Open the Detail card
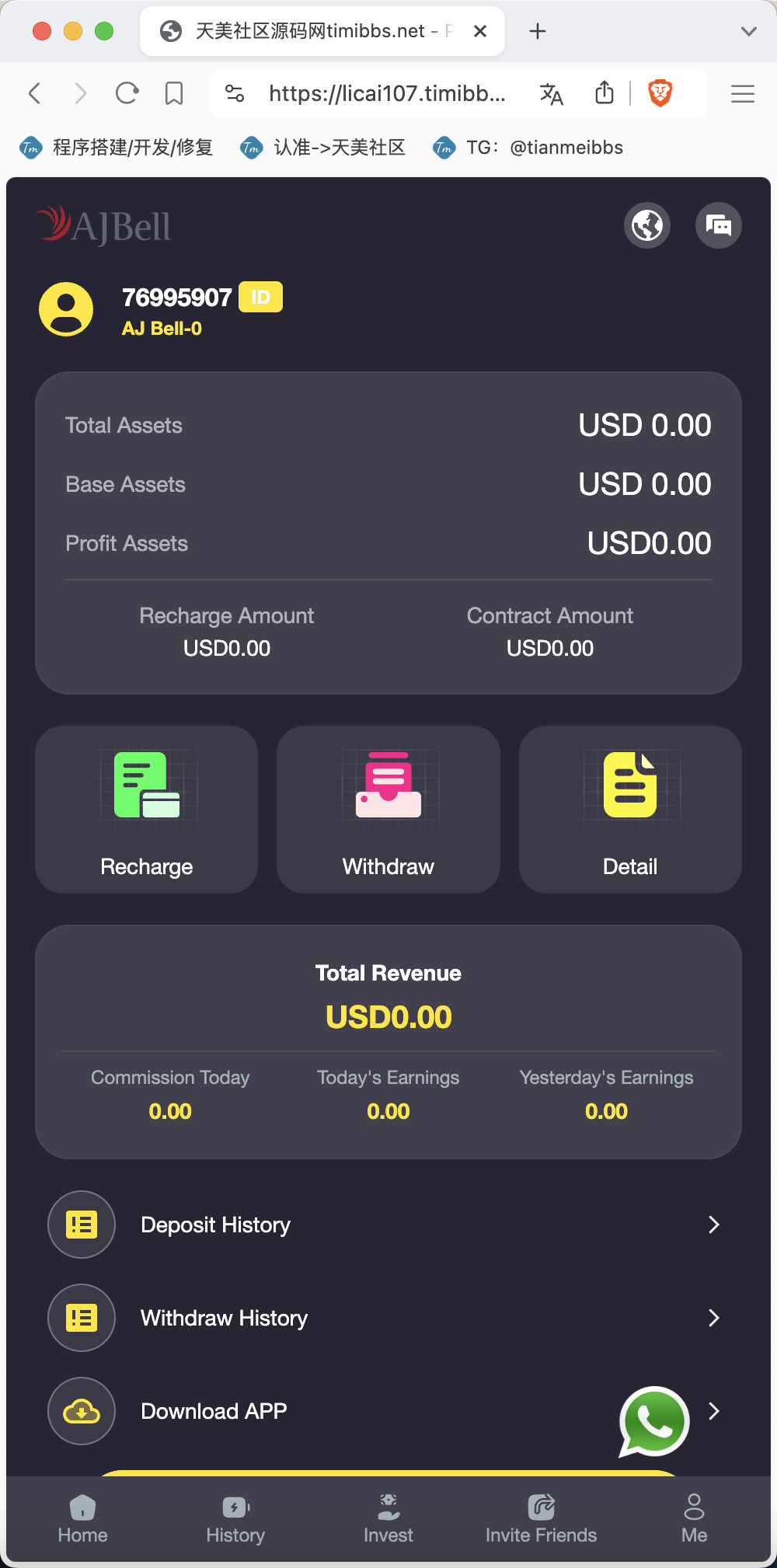777x1568 pixels. (x=630, y=810)
